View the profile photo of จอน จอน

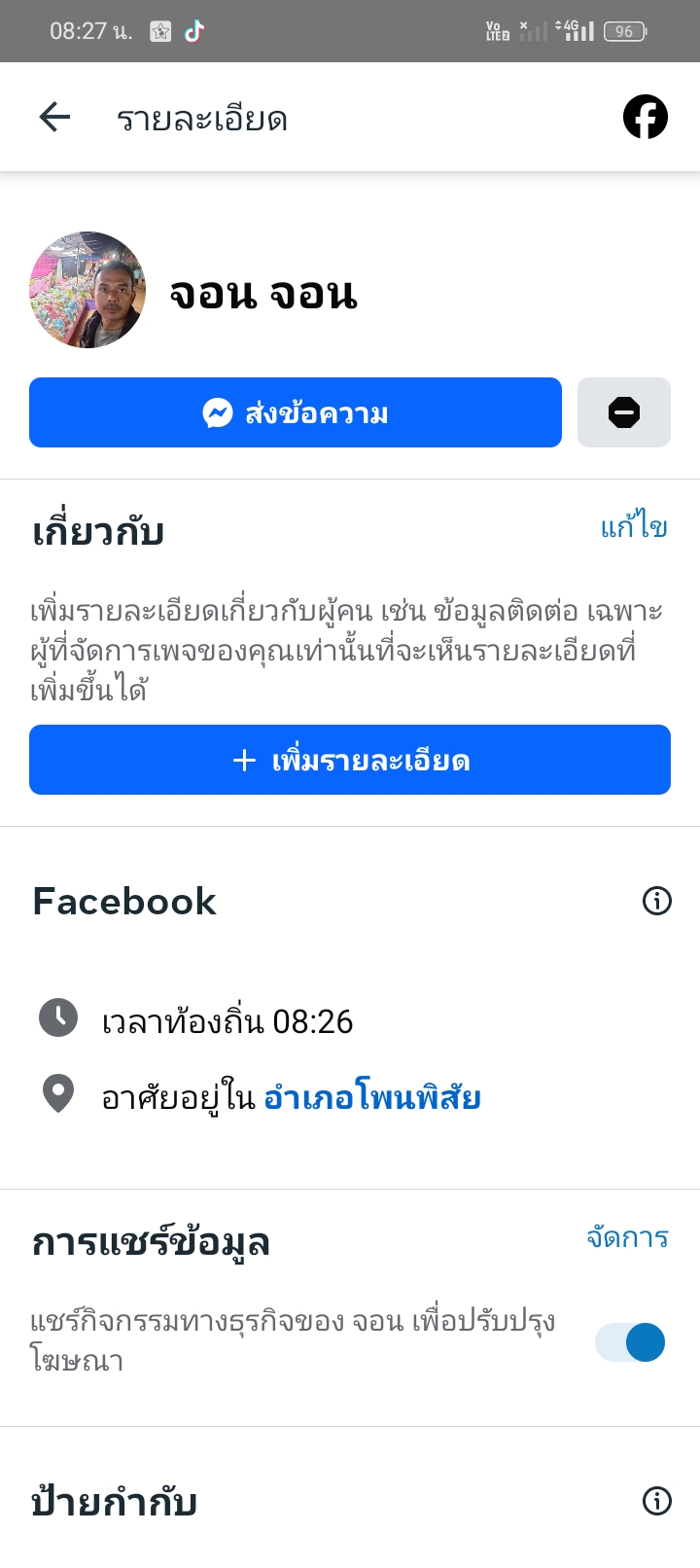tap(87, 290)
